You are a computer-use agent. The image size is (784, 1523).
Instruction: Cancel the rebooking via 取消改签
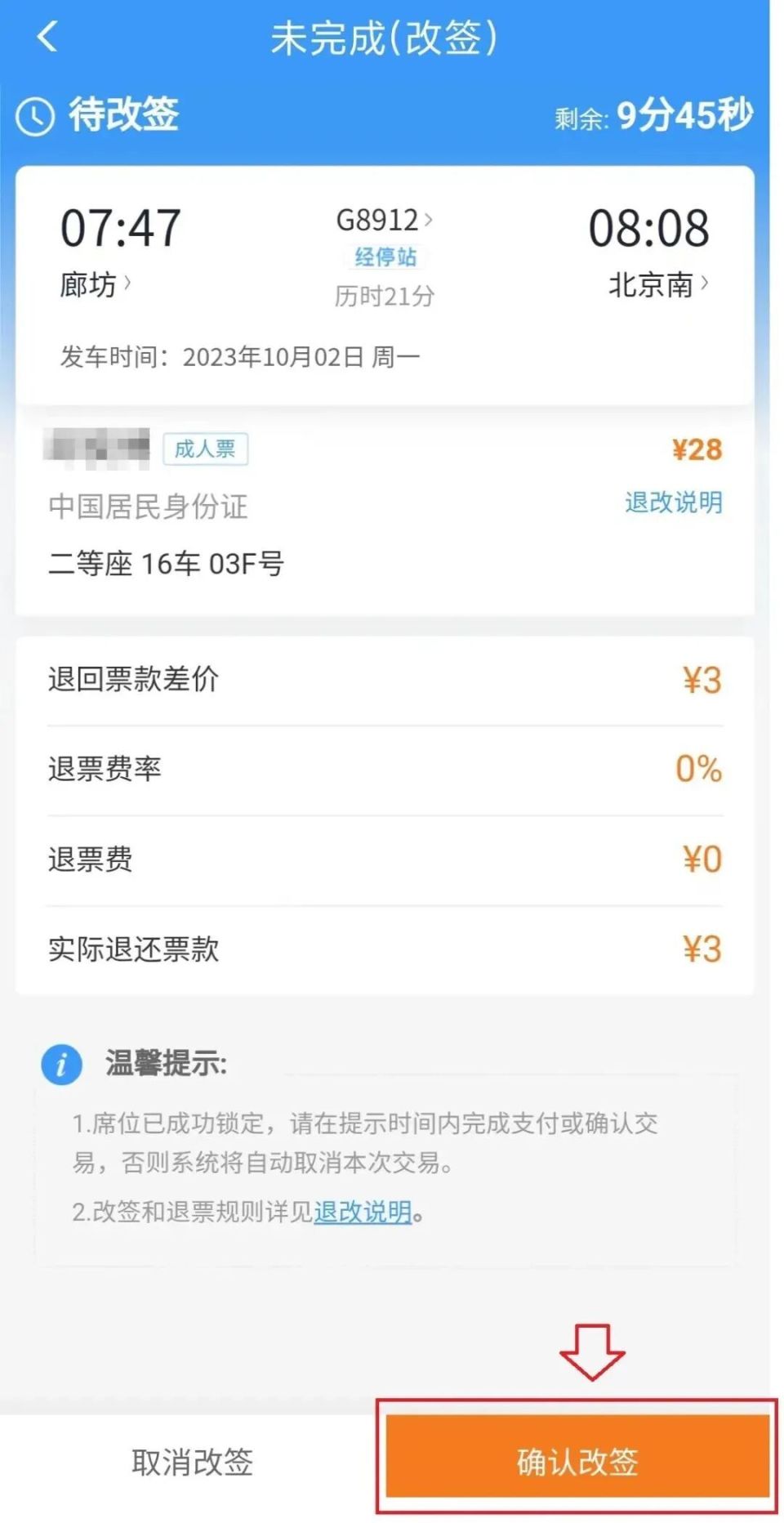[193, 1463]
